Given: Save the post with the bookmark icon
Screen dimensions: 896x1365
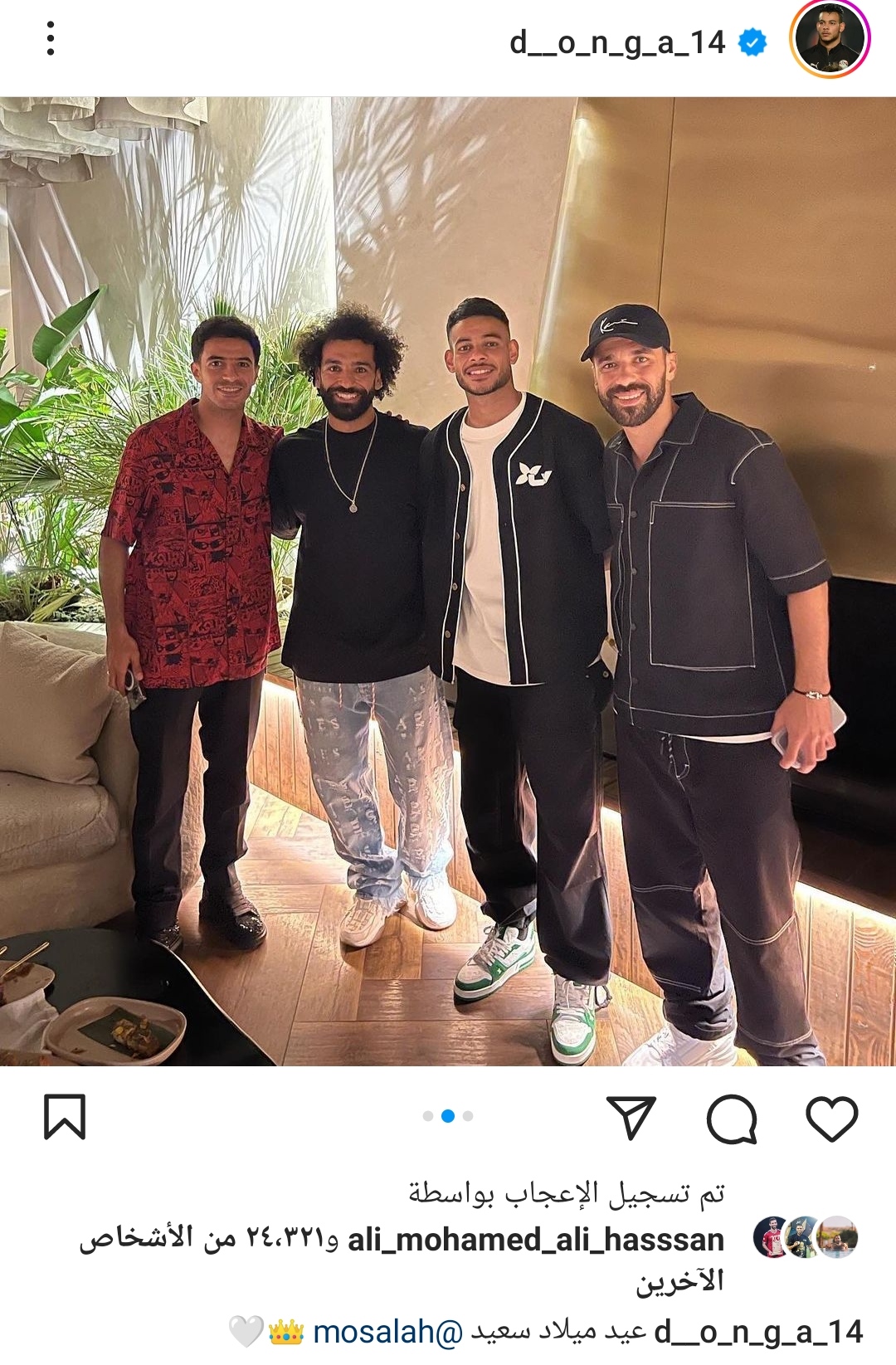Looking at the screenshot, I should tap(65, 1117).
